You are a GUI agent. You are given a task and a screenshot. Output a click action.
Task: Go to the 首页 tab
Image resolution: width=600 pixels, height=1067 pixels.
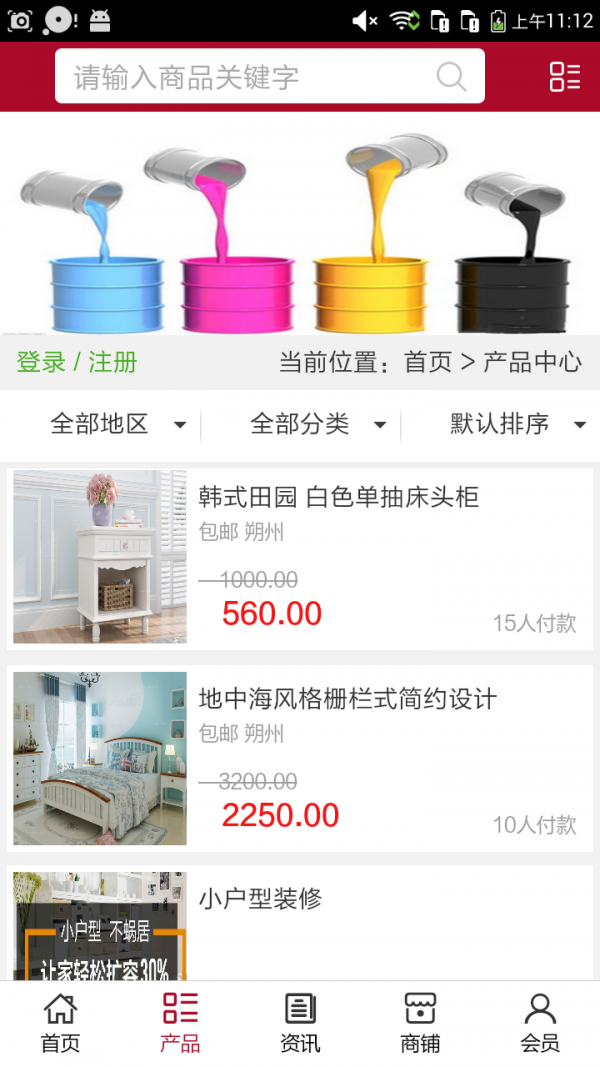[60, 1023]
